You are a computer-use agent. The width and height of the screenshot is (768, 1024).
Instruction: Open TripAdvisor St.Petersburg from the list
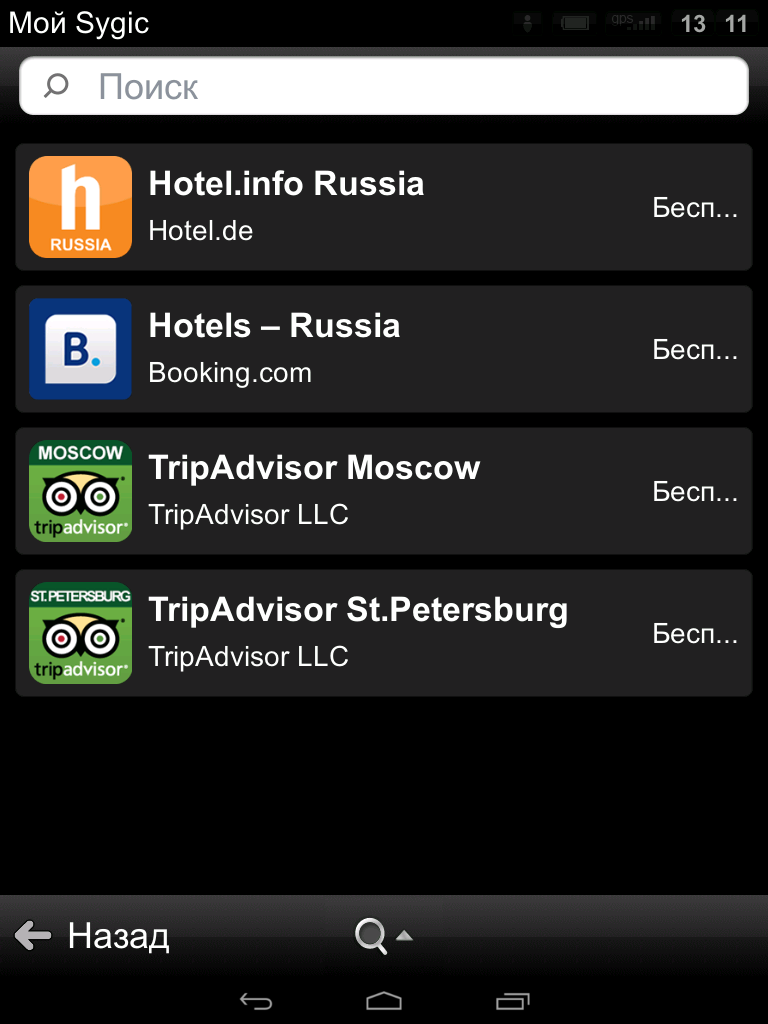[x=384, y=633]
